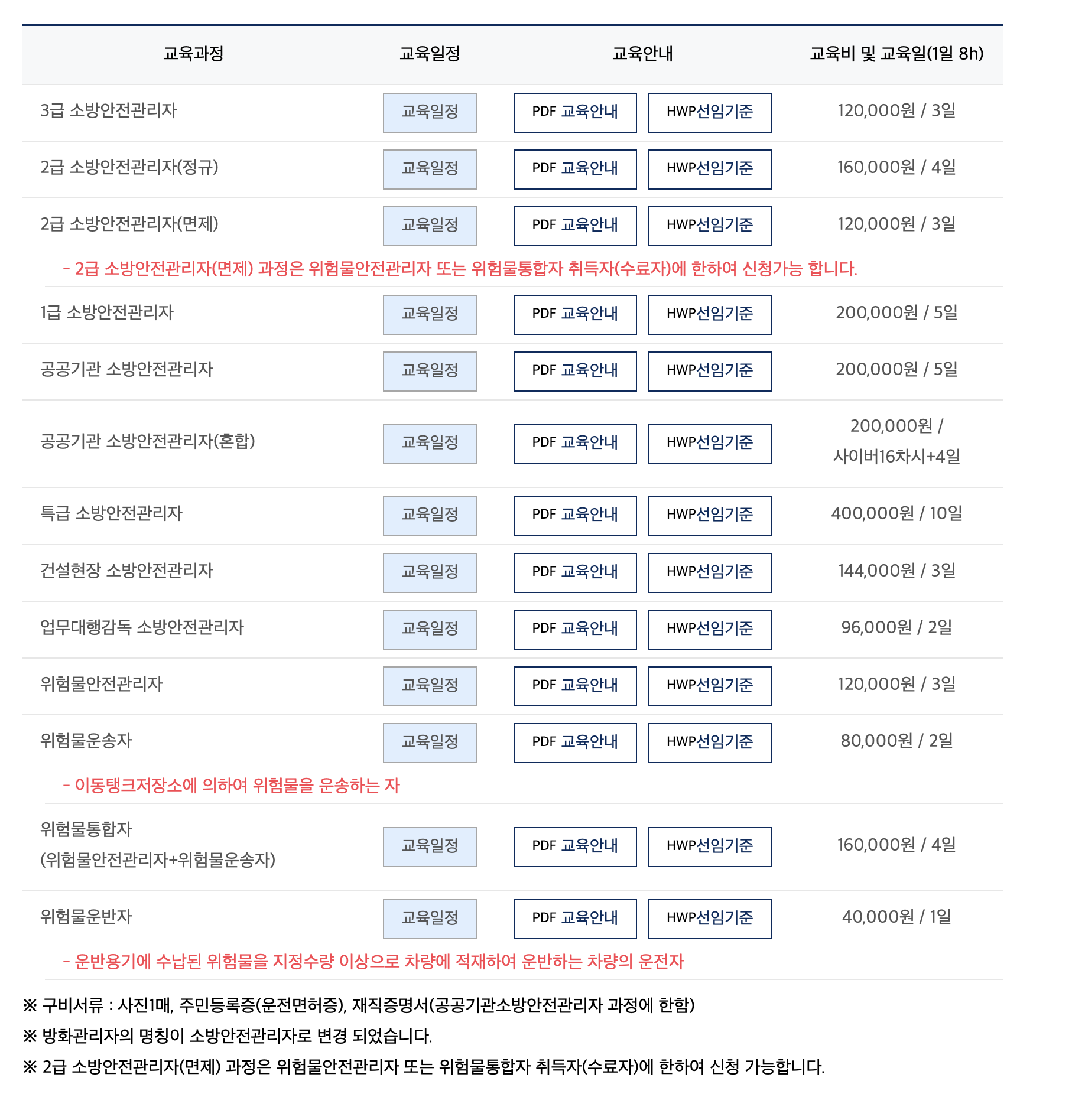Open 교육일정 for 공공기관 소방안전관리자
The image size is (1072, 1120).
point(430,370)
